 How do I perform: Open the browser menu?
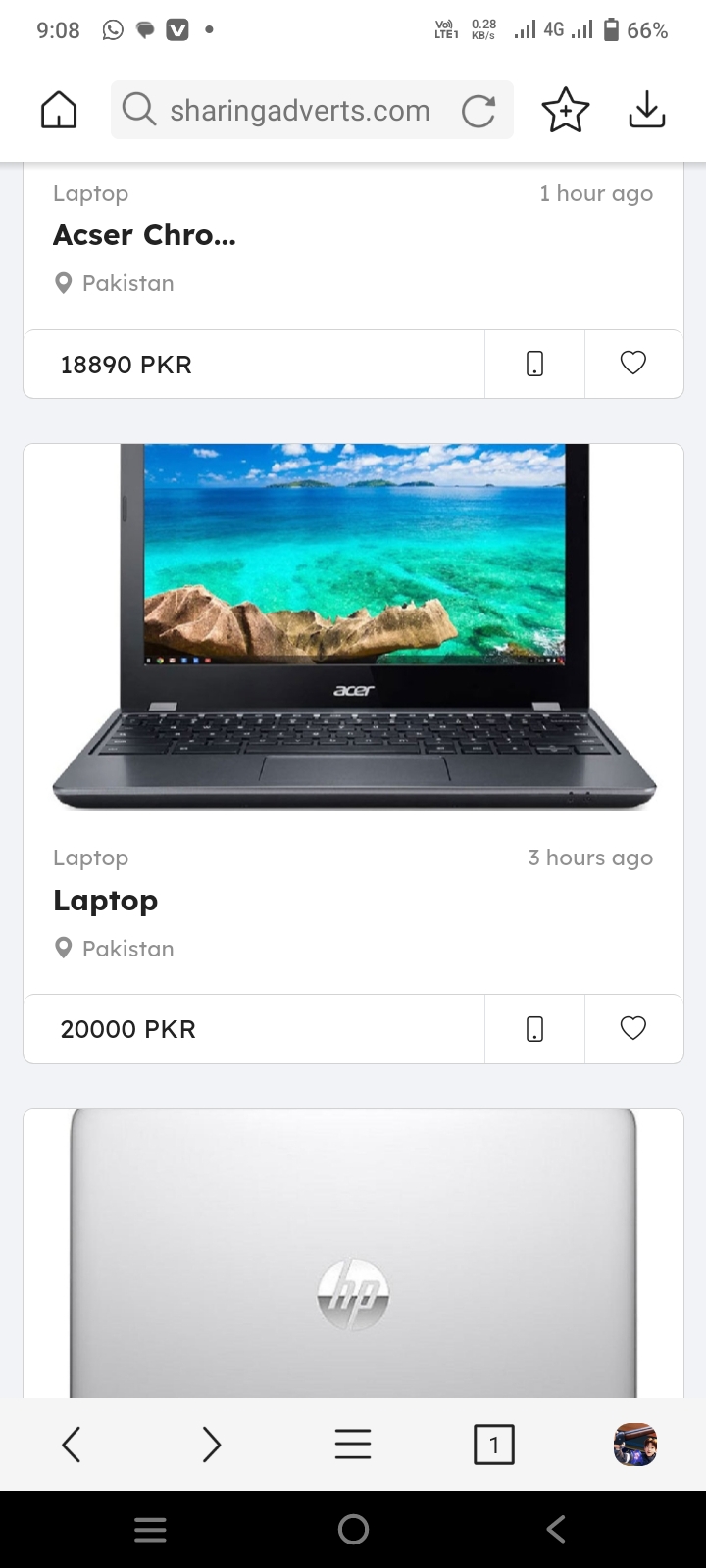(353, 1445)
